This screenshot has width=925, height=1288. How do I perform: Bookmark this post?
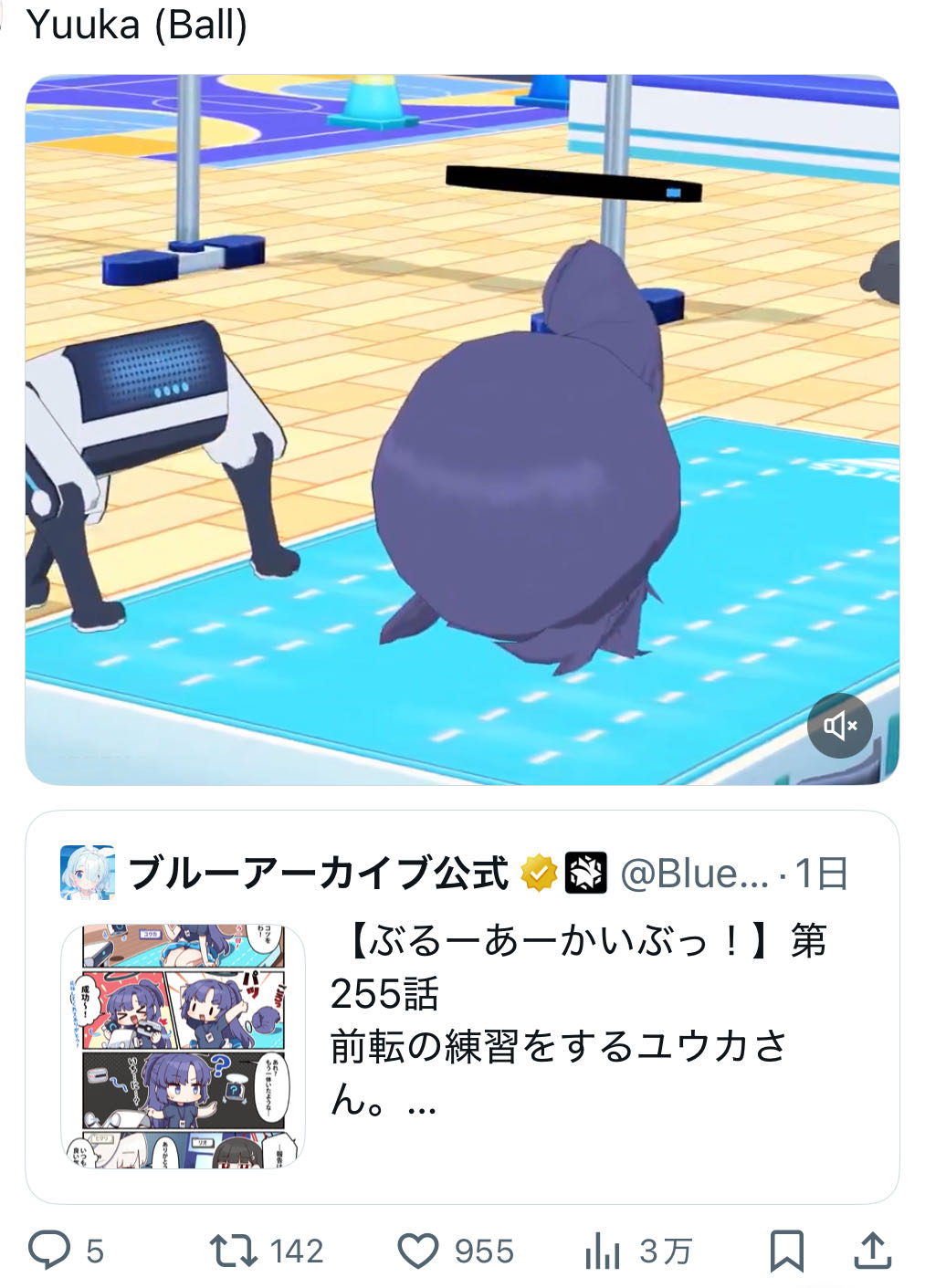(x=786, y=1250)
